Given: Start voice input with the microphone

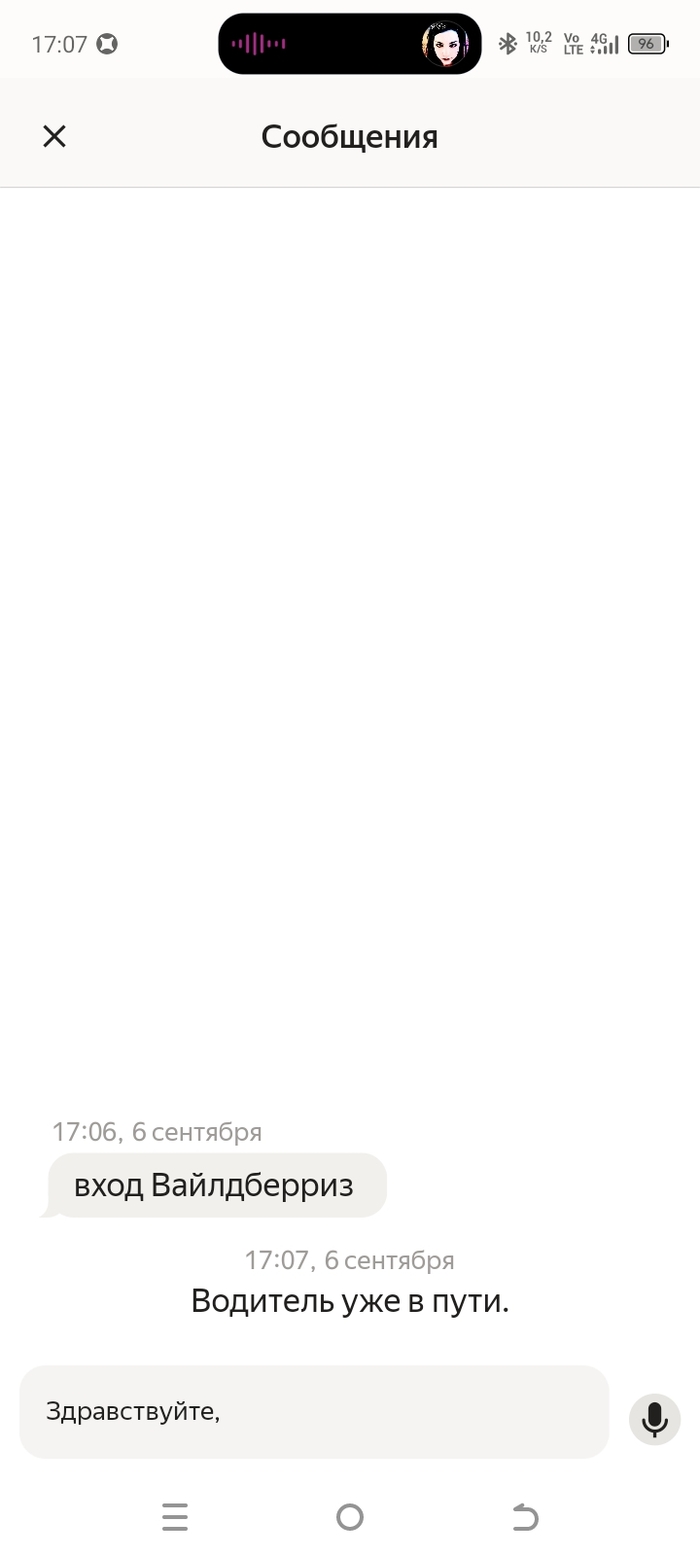Looking at the screenshot, I should point(654,1418).
